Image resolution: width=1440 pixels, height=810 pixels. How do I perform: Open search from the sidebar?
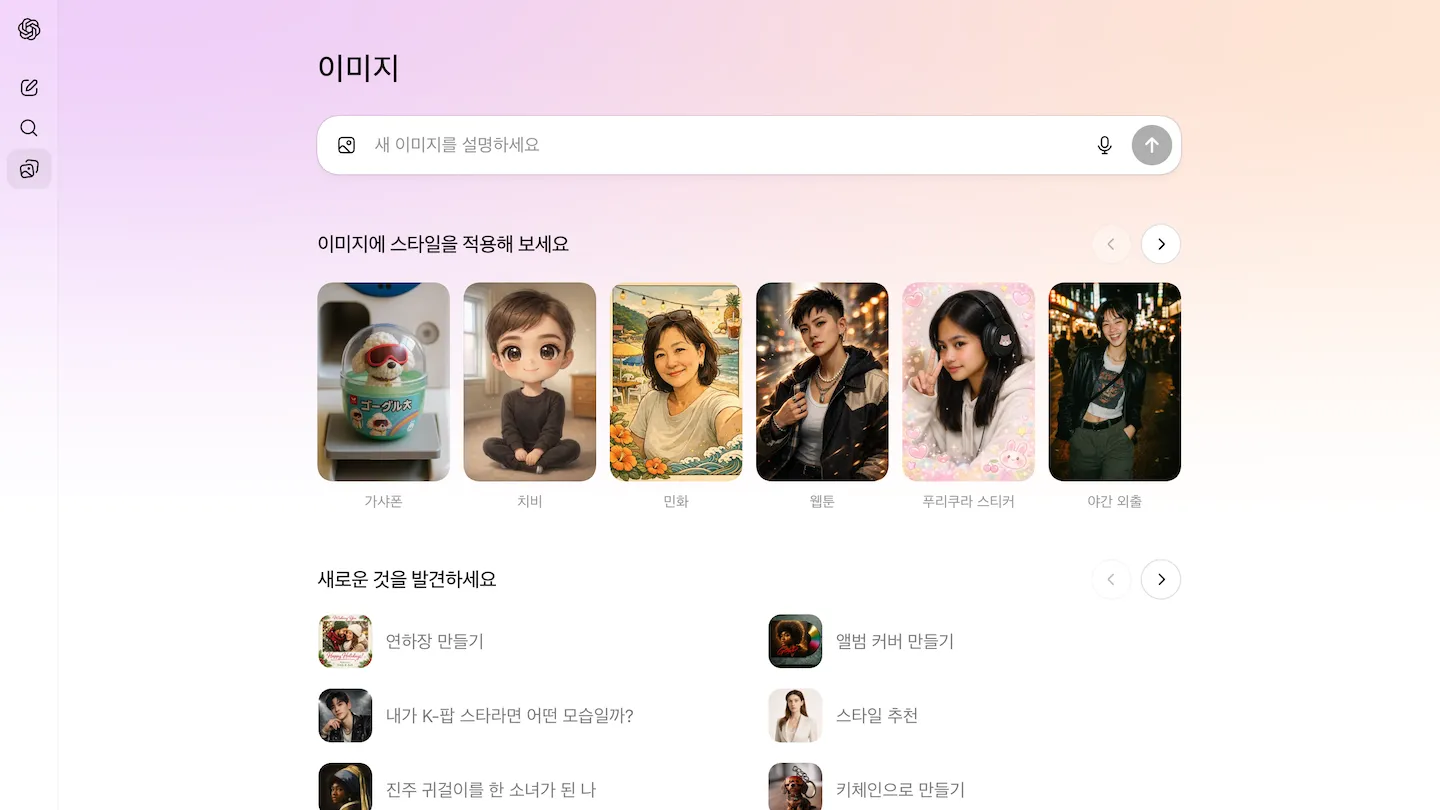(x=29, y=128)
